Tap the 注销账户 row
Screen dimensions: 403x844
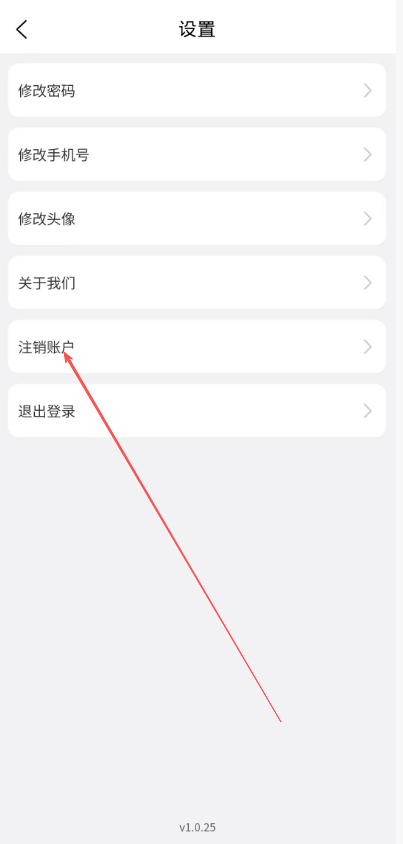pyautogui.click(x=197, y=347)
